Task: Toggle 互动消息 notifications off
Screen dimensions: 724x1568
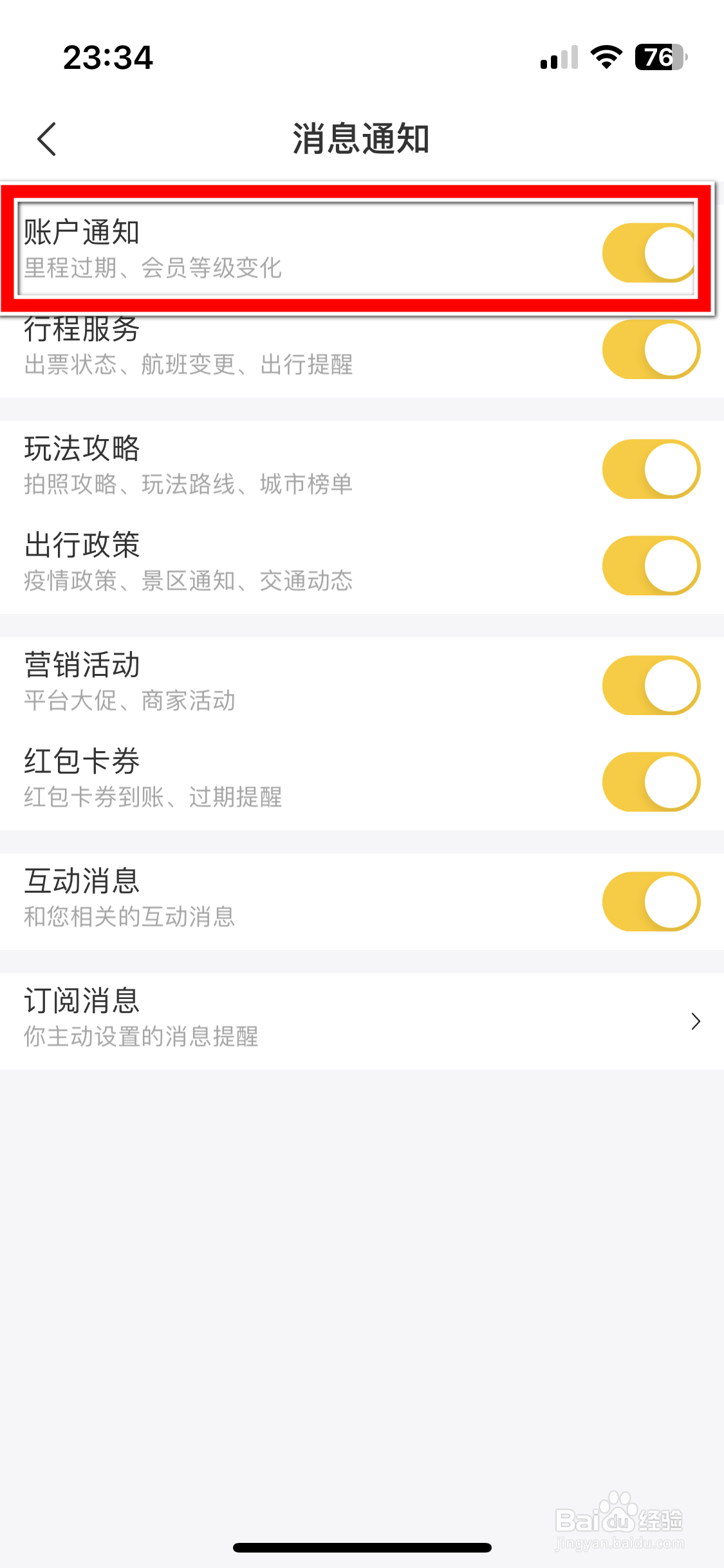Action: (651, 902)
